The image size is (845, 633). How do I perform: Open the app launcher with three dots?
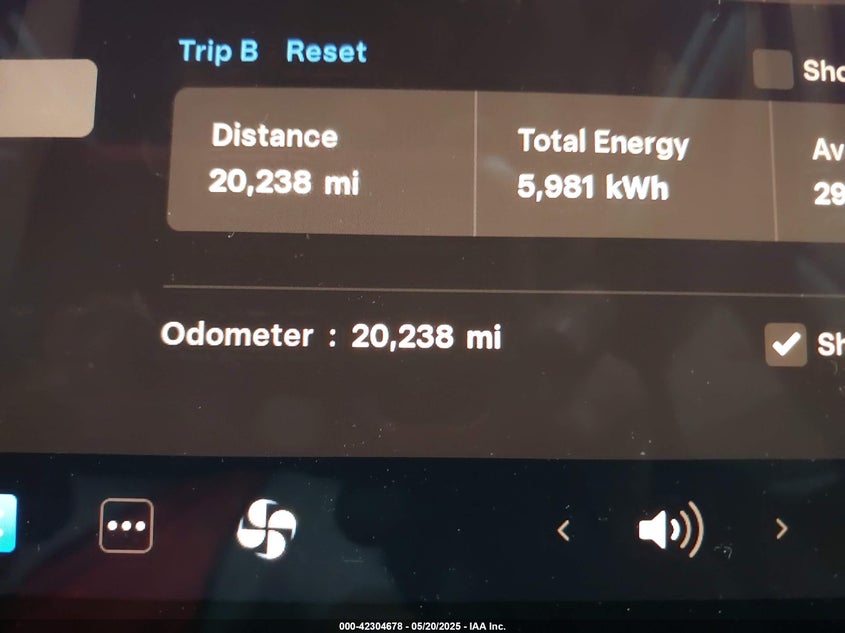[126, 526]
